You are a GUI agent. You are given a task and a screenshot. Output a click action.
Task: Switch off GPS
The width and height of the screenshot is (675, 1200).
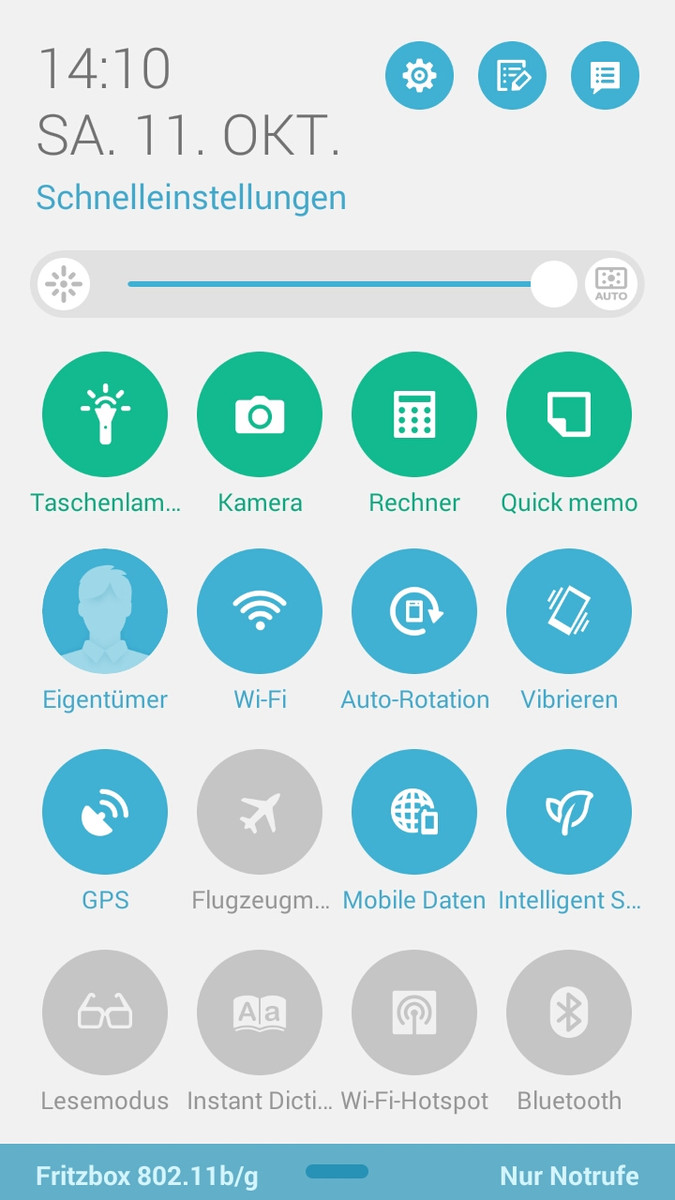[105, 812]
